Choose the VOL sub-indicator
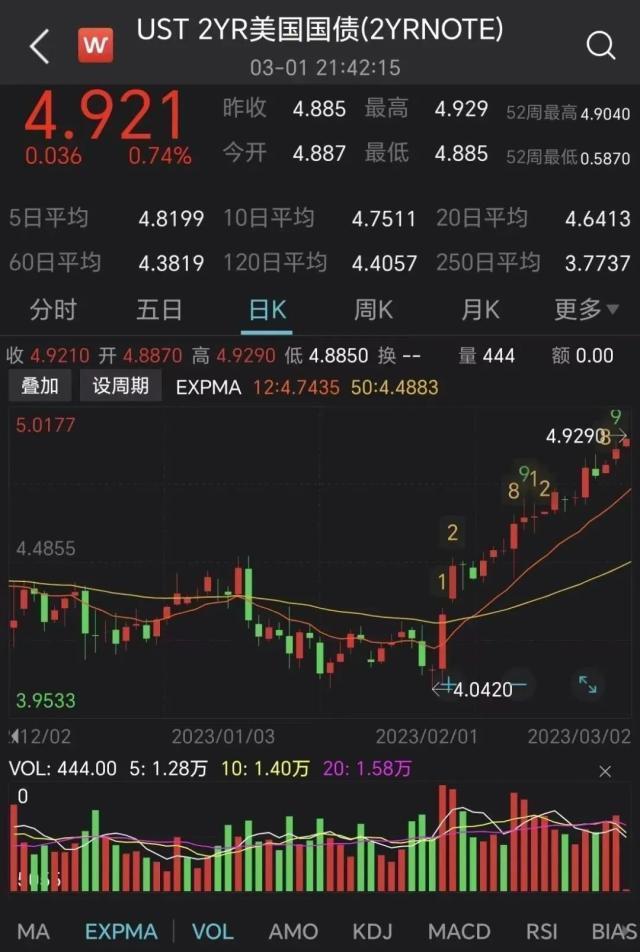The image size is (640, 952). (212, 931)
